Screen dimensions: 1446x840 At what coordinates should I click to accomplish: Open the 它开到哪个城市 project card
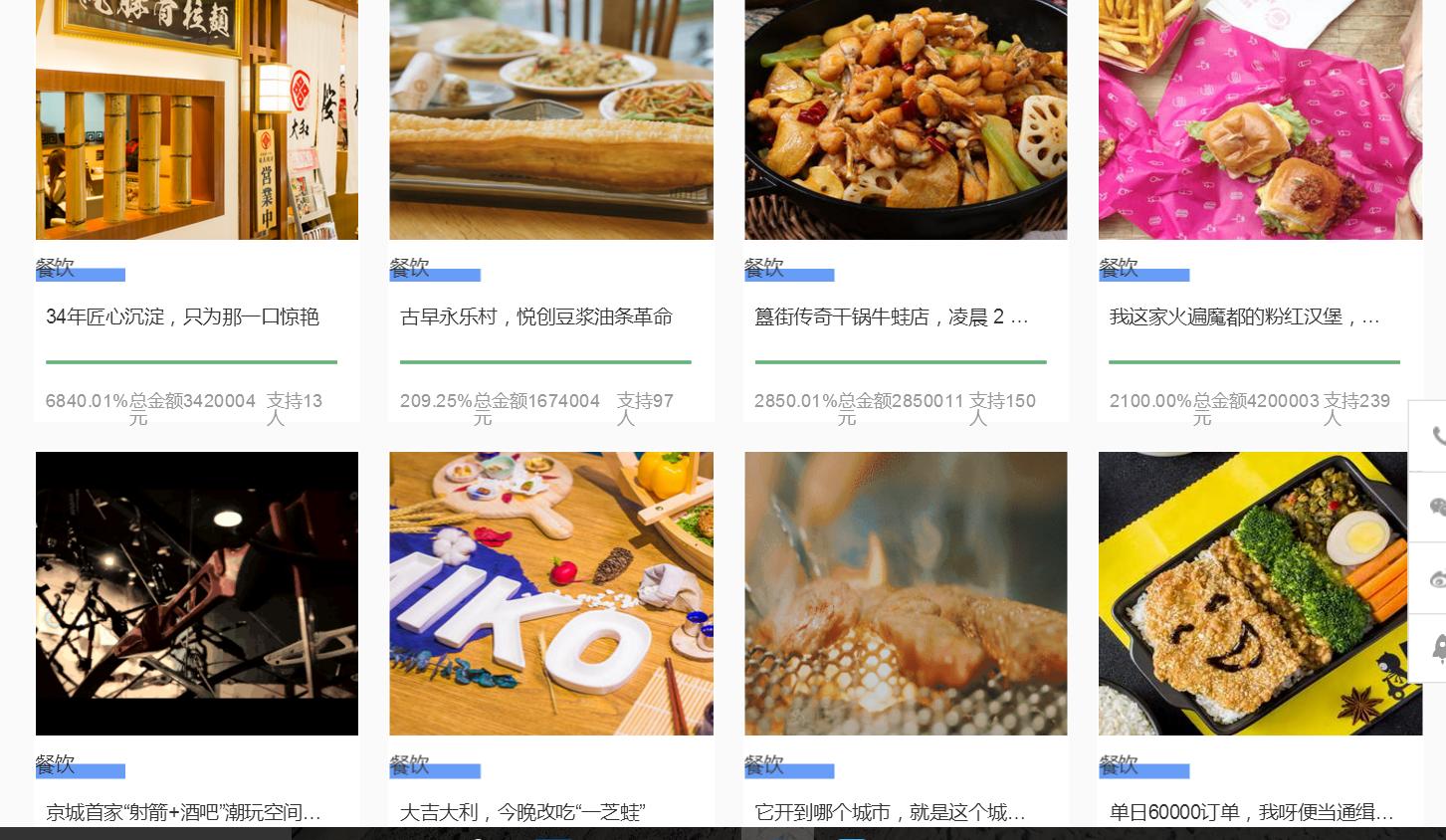coord(890,812)
